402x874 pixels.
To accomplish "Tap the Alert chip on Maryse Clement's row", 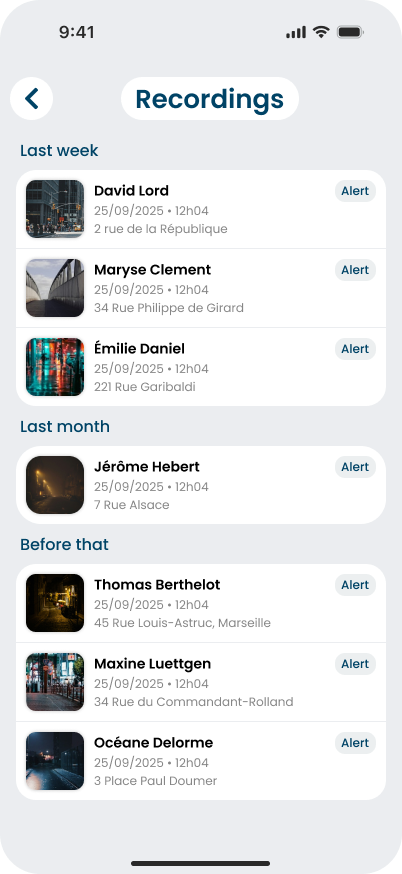I will 355,270.
